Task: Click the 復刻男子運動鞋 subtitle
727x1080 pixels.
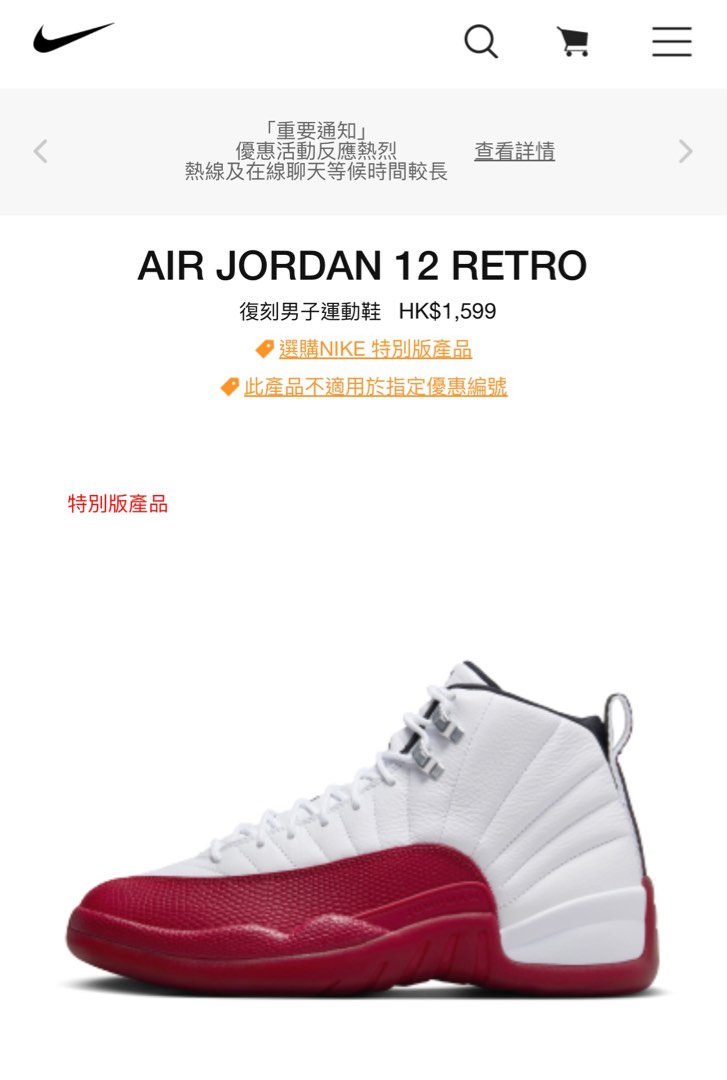Action: (x=311, y=310)
